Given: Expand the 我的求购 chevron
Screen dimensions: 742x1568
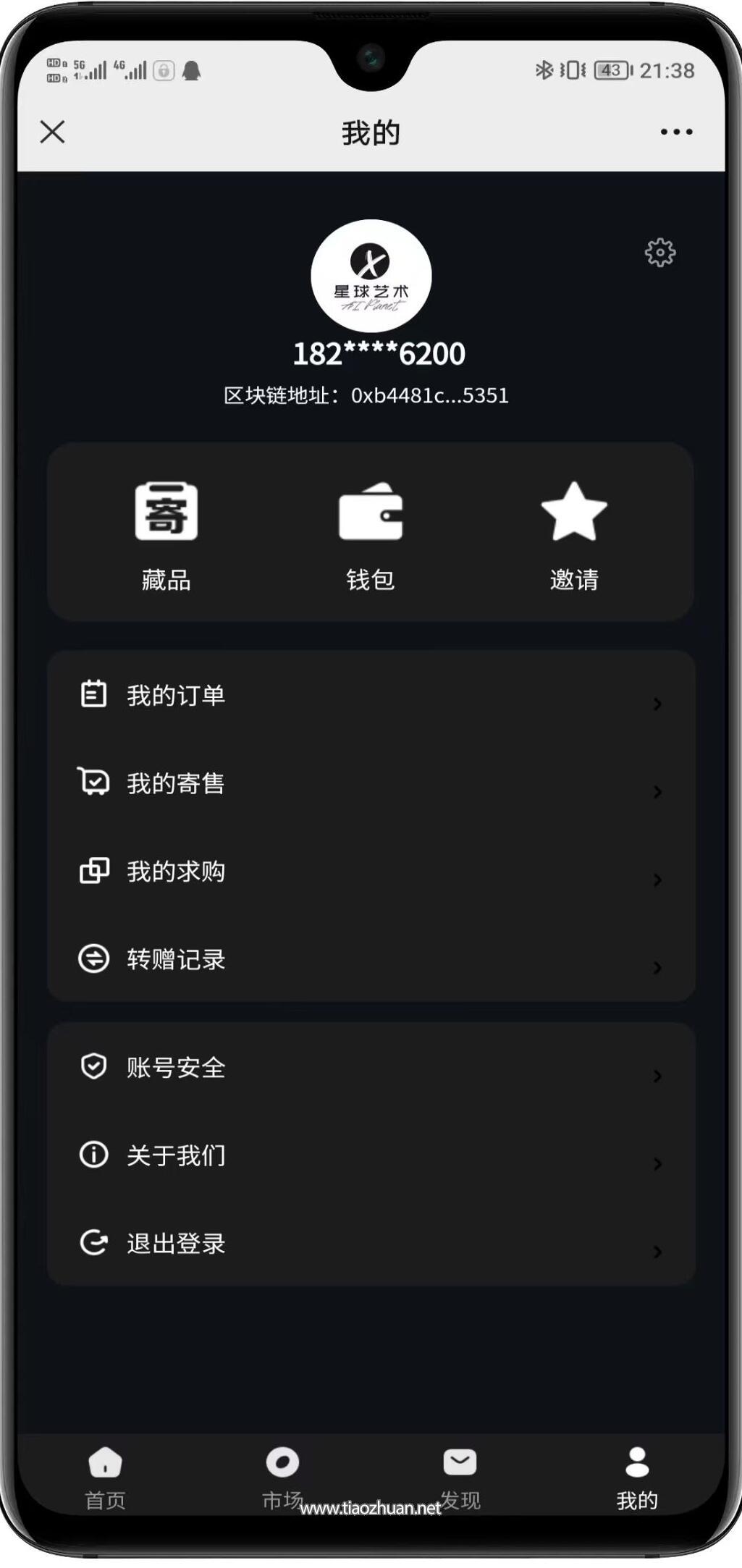Looking at the screenshot, I should (x=657, y=880).
